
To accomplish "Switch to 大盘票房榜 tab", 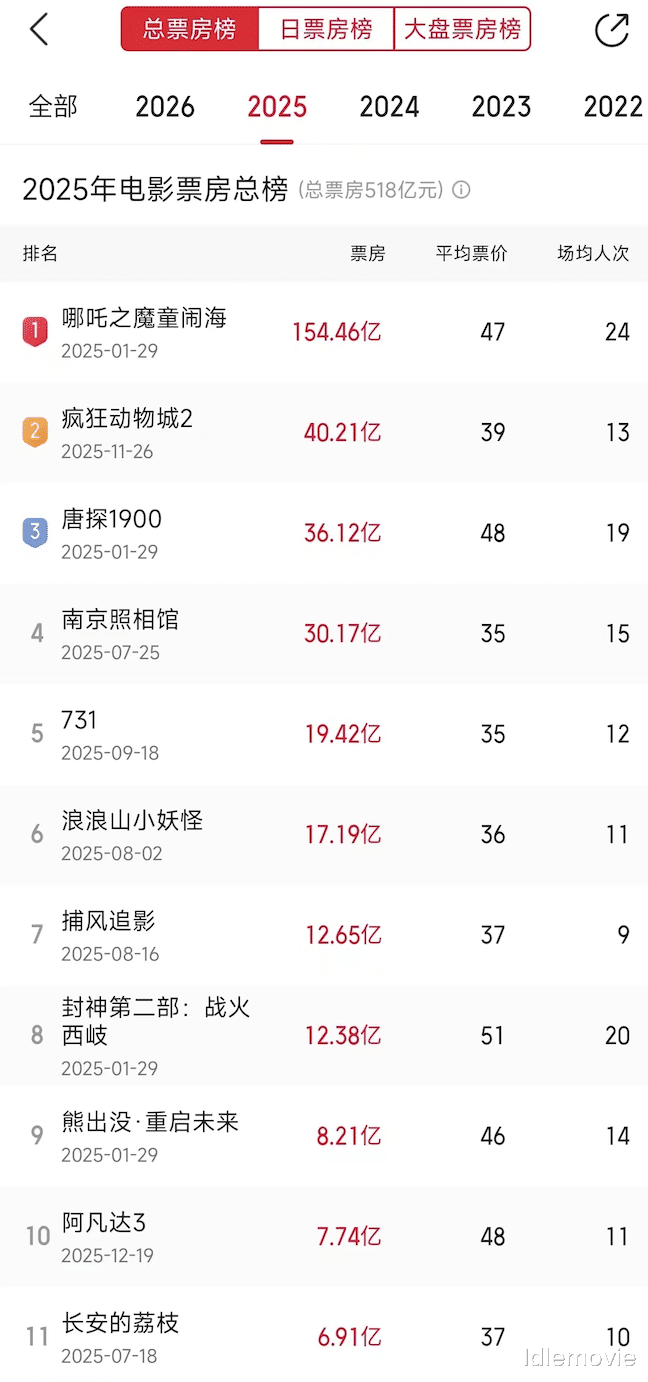I will (x=462, y=30).
